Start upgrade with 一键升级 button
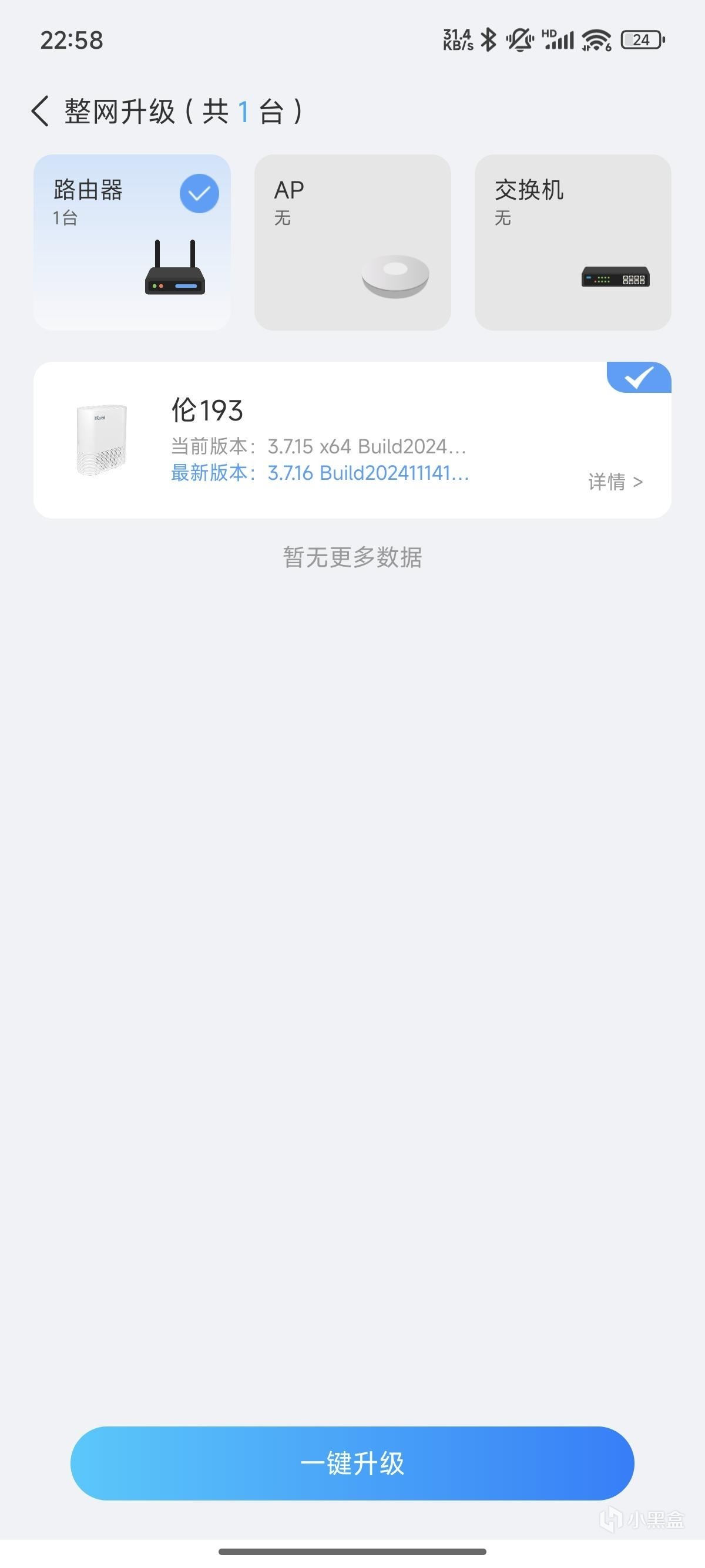 [352, 1463]
